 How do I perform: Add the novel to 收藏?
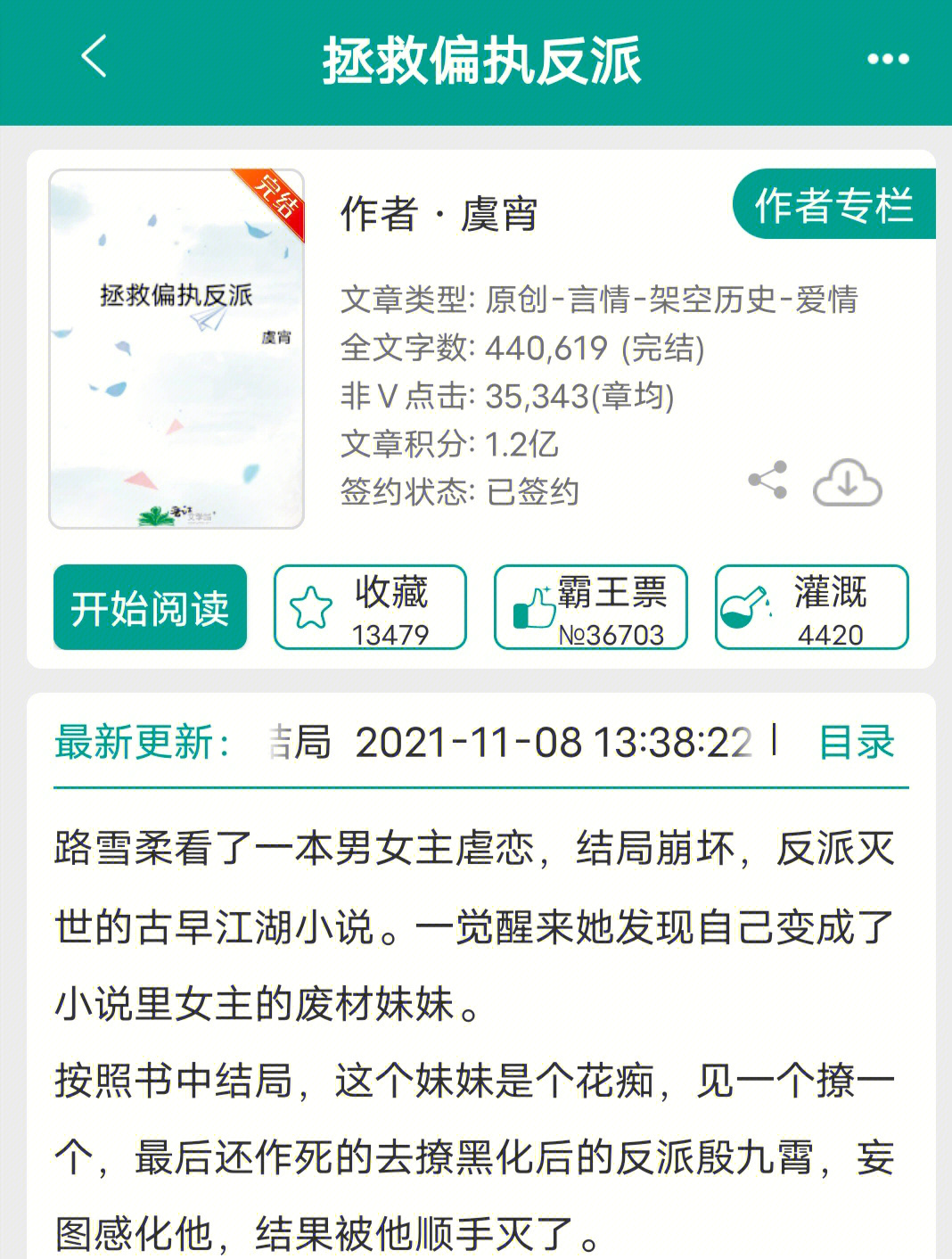click(x=370, y=608)
